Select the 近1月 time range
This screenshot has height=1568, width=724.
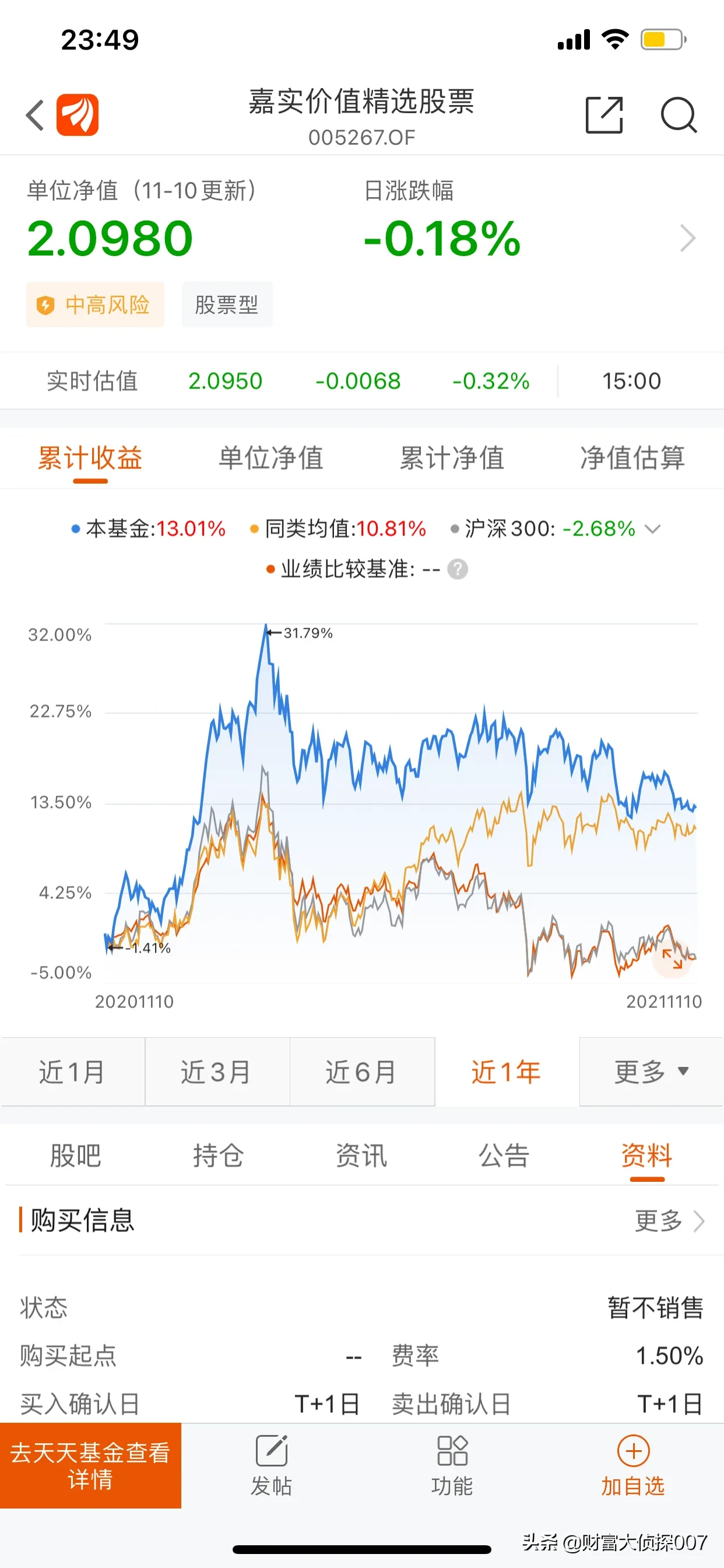(x=72, y=1072)
